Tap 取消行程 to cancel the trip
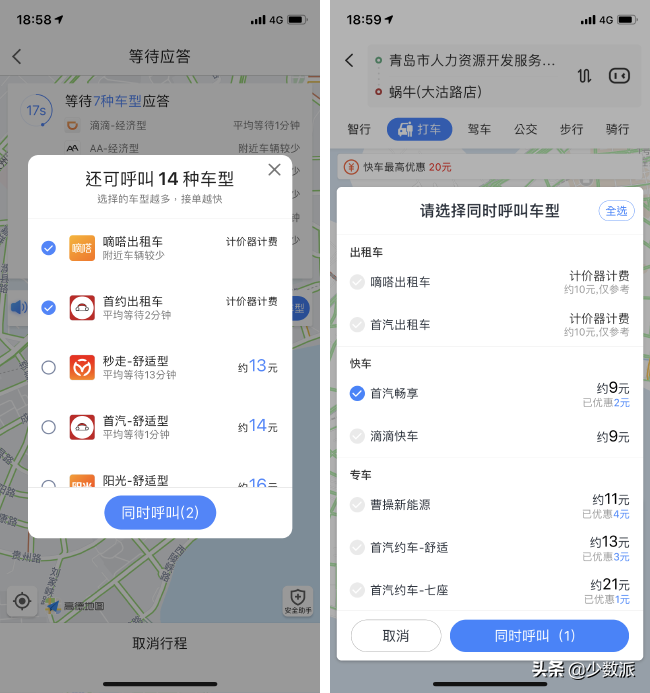The image size is (650, 693). 160,643
